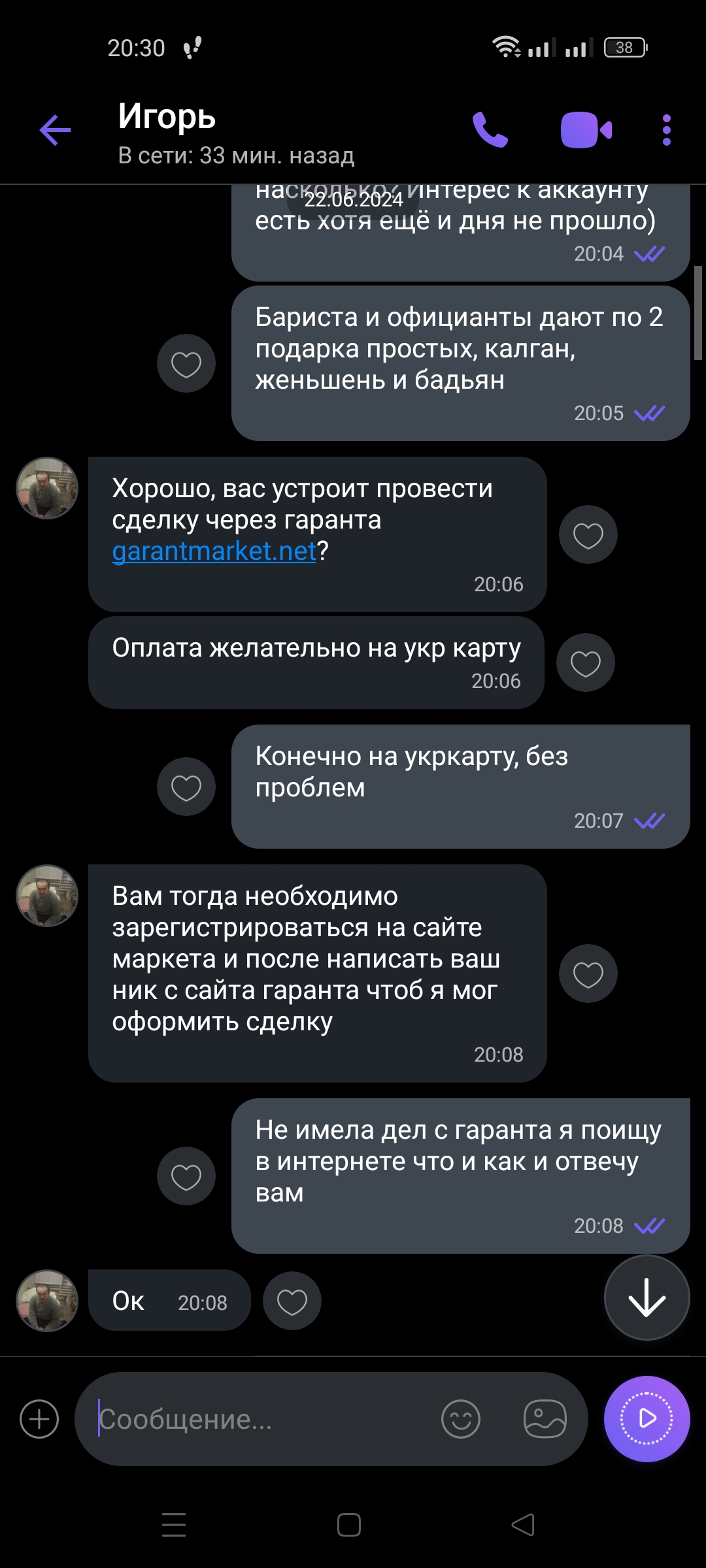Like the message about registering on маркета site
Image resolution: width=706 pixels, height=1568 pixels.
(x=588, y=973)
